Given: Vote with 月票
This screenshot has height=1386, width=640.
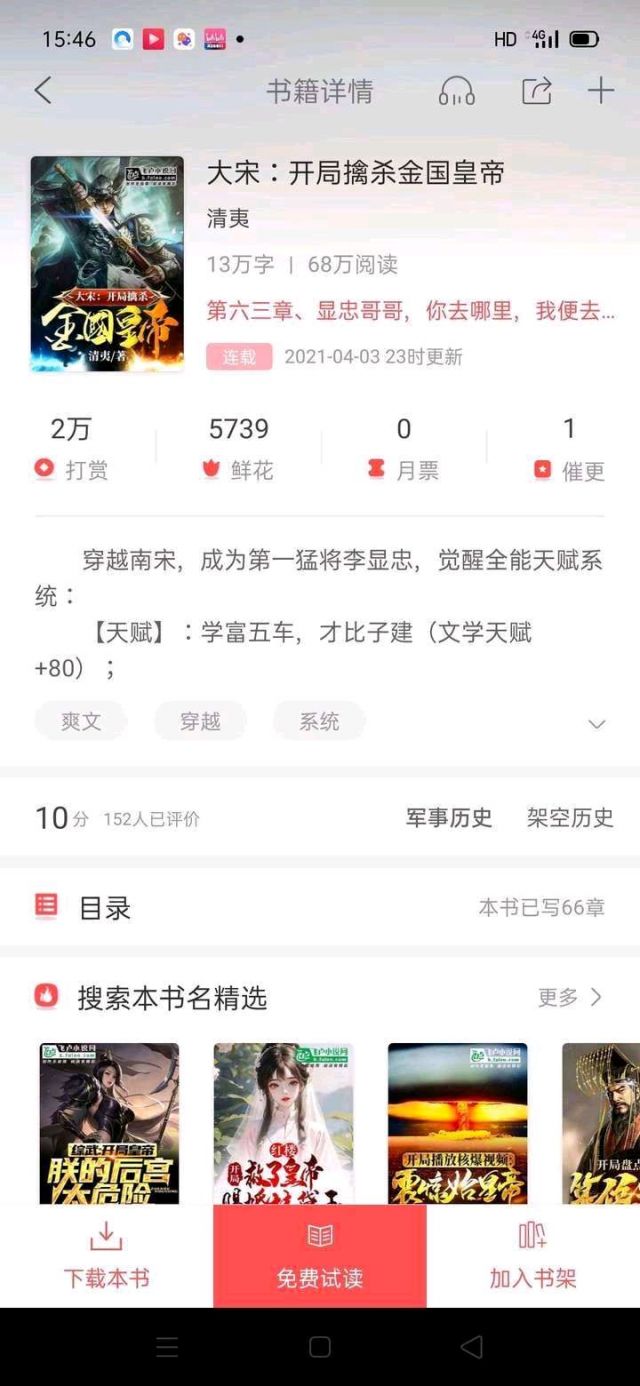Looking at the screenshot, I should point(403,449).
